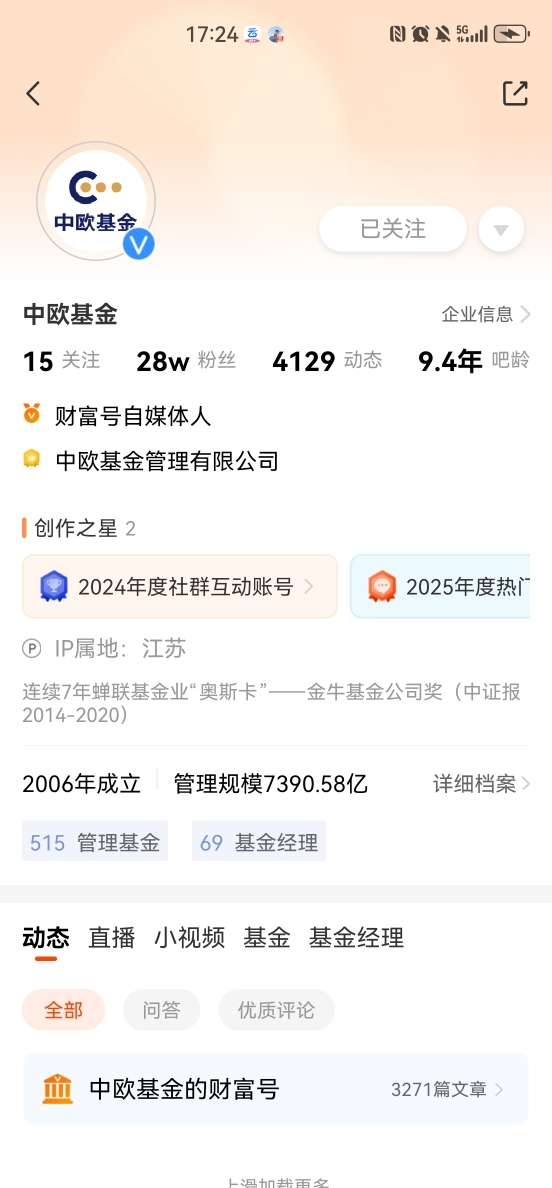View the 15 关注 following list
The width and height of the screenshot is (552, 1188).
click(61, 361)
